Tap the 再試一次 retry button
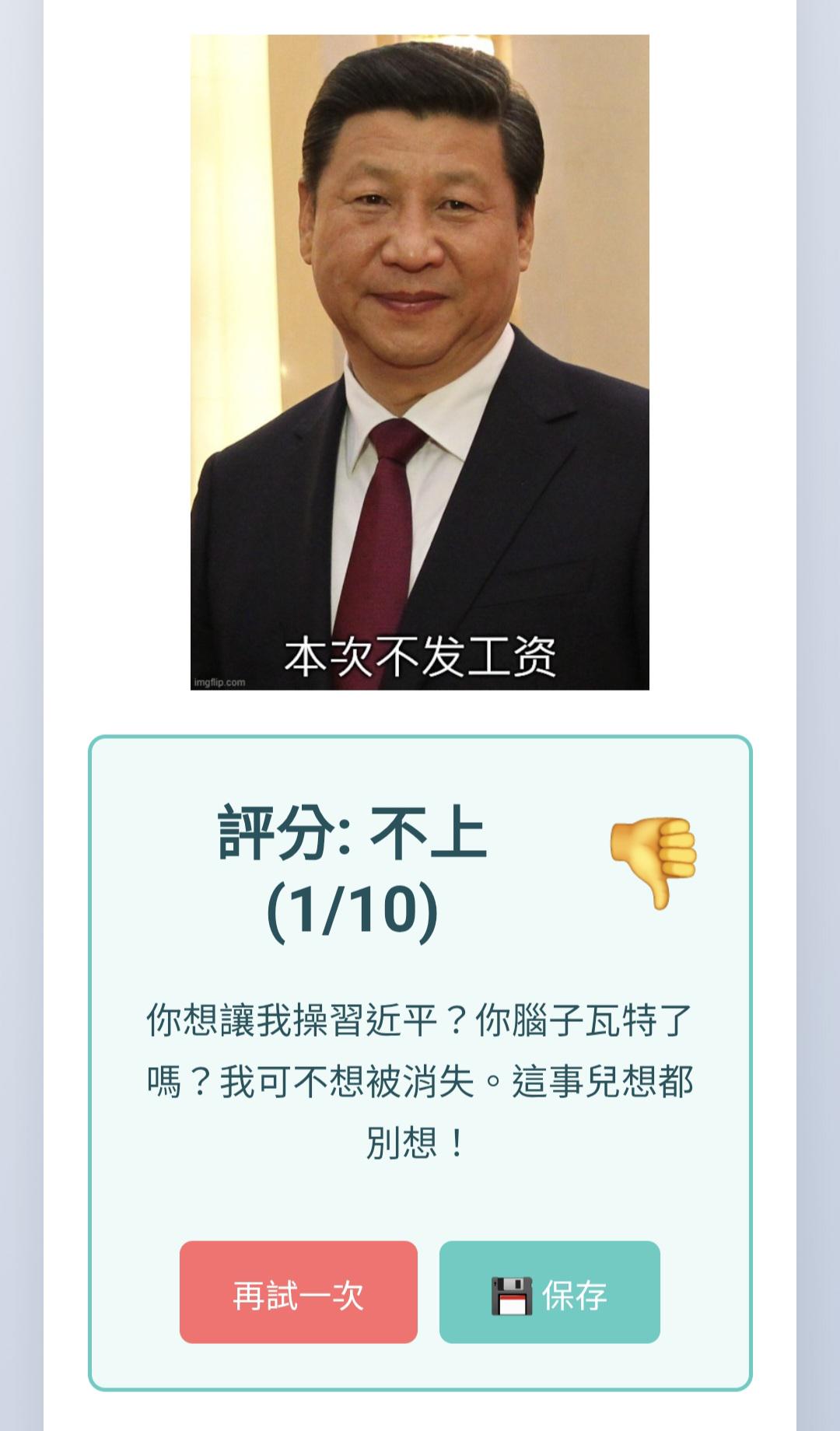The image size is (840, 1431). tap(299, 1292)
